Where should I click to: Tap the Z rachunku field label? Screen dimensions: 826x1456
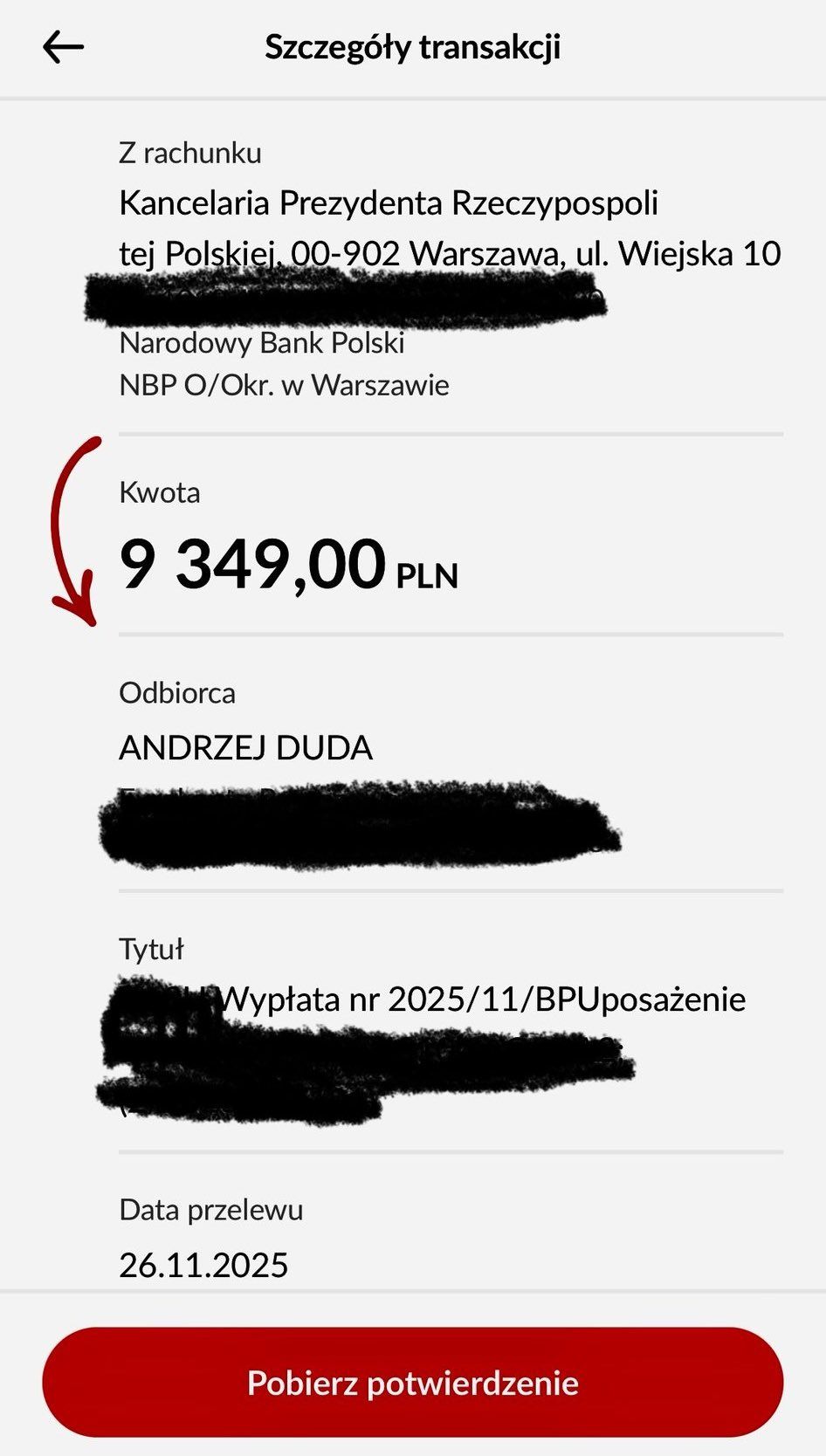pyautogui.click(x=189, y=155)
